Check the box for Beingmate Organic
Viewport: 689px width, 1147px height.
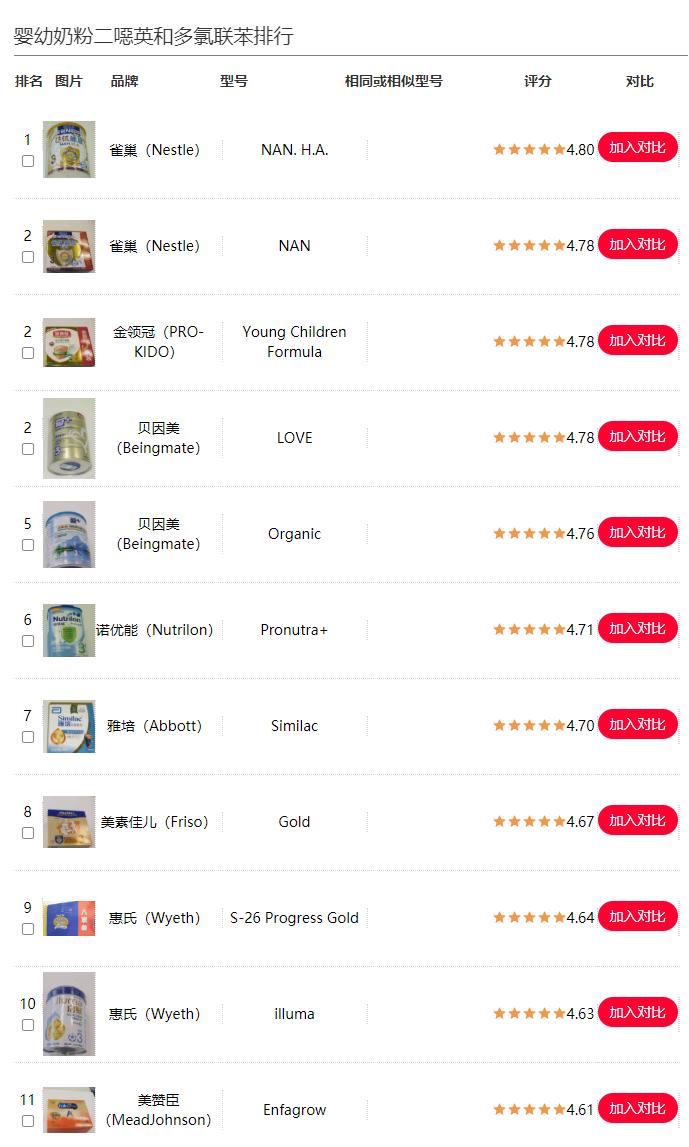point(28,545)
